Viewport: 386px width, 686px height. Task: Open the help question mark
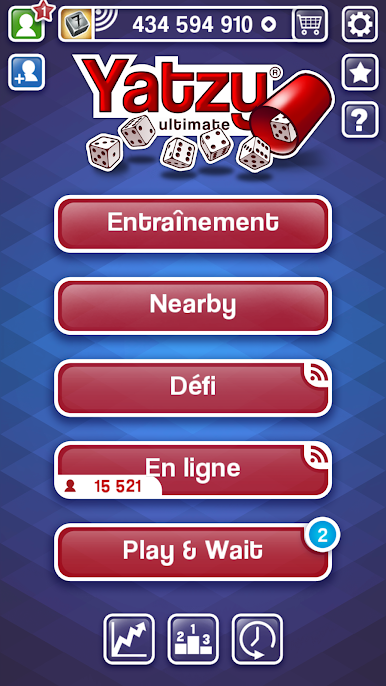(x=360, y=119)
